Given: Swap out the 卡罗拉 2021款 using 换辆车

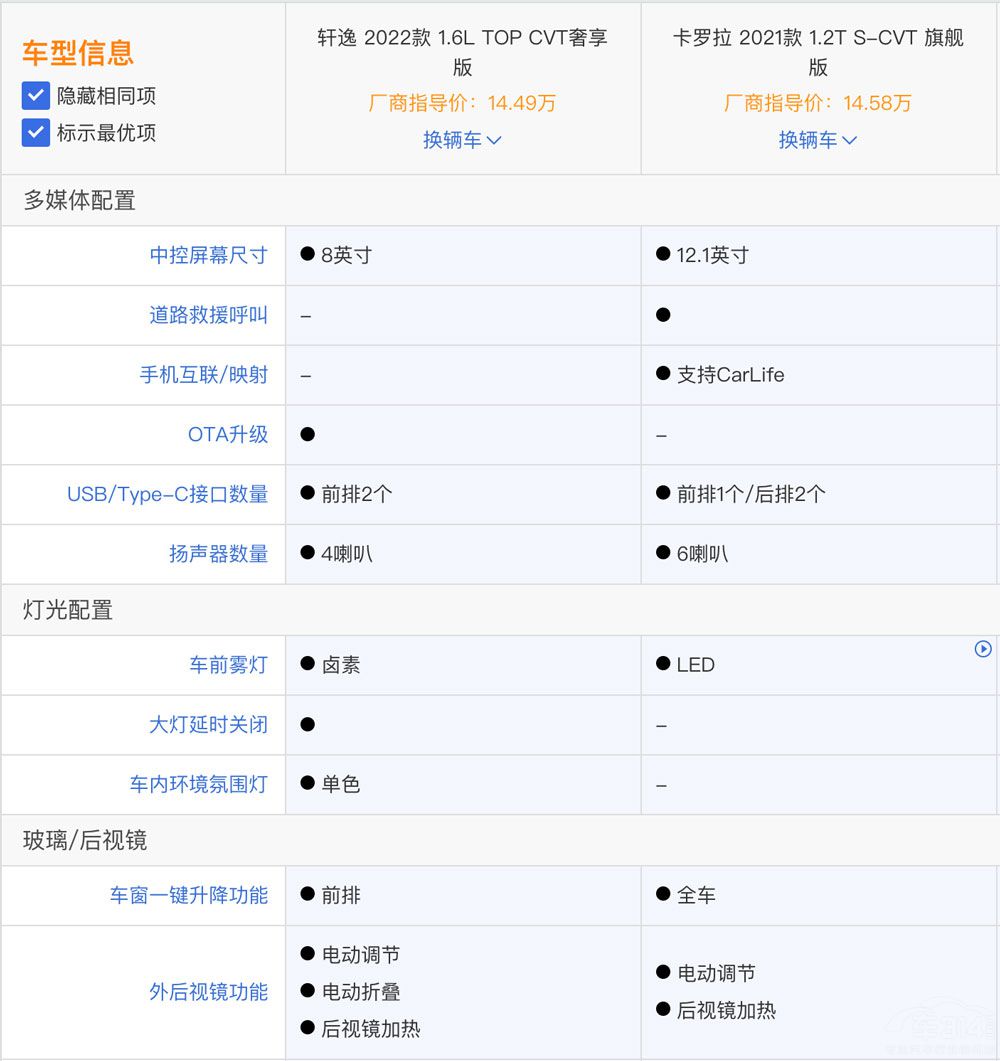Looking at the screenshot, I should (817, 140).
